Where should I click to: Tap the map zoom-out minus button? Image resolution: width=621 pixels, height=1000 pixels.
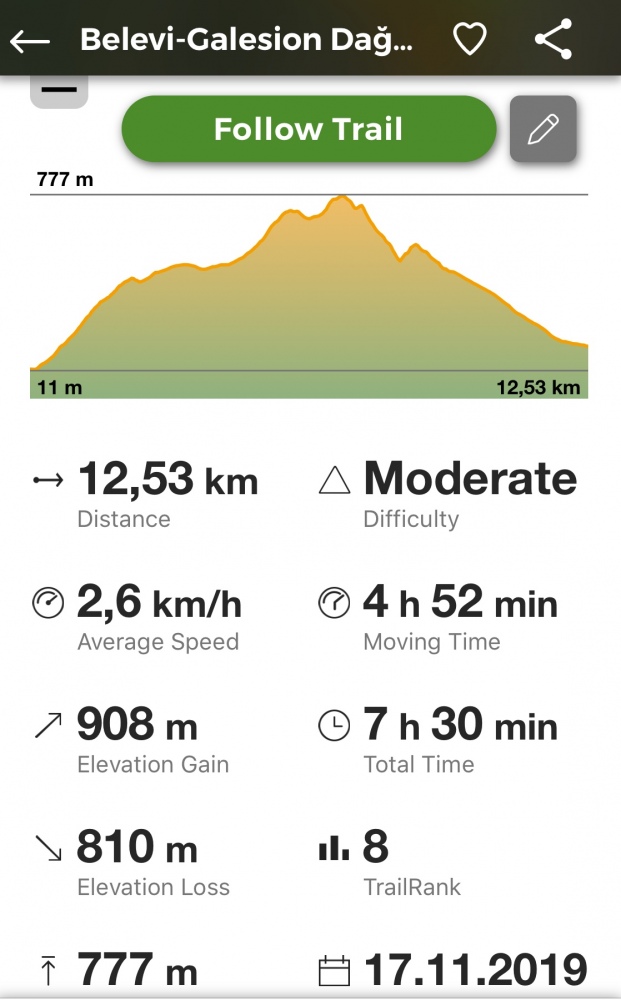point(59,91)
